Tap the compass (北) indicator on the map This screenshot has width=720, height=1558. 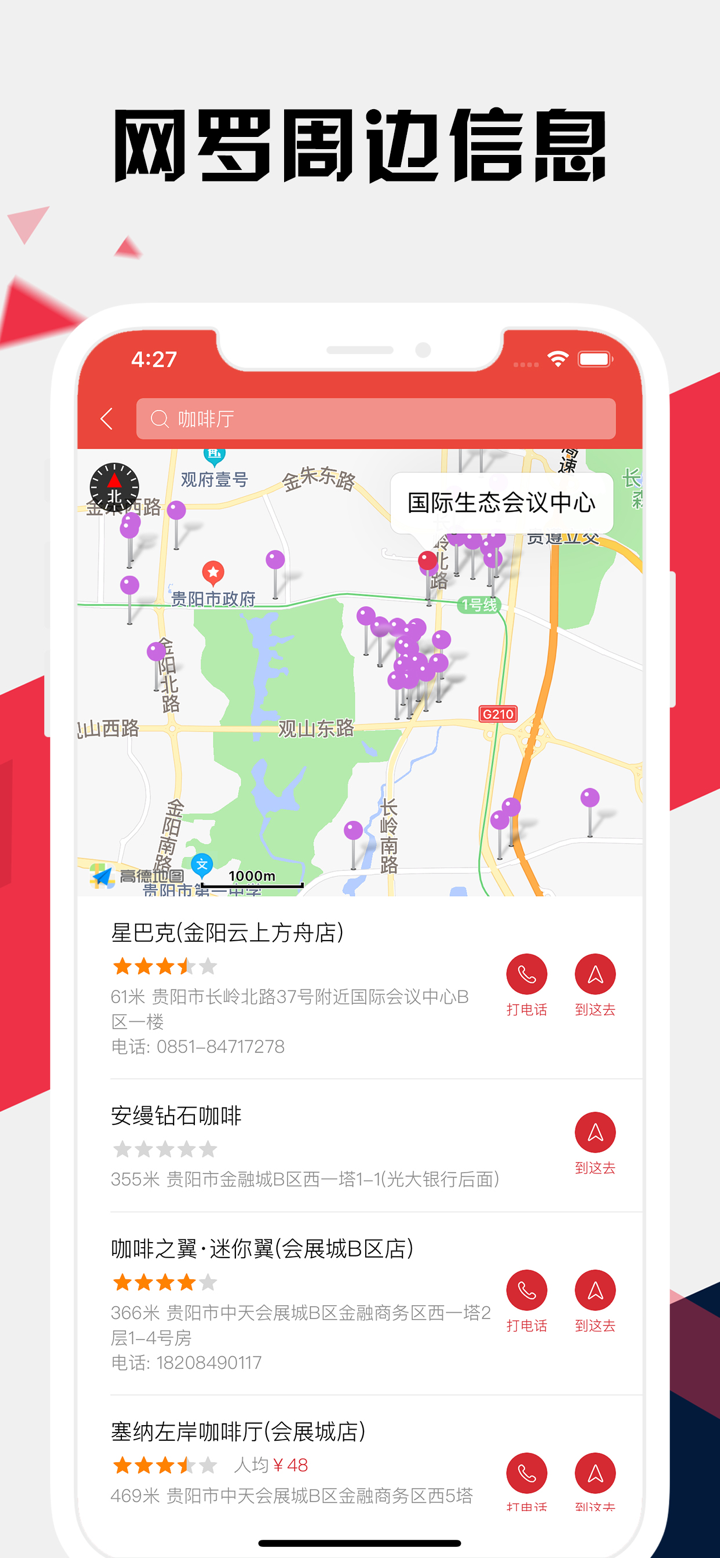[x=113, y=488]
